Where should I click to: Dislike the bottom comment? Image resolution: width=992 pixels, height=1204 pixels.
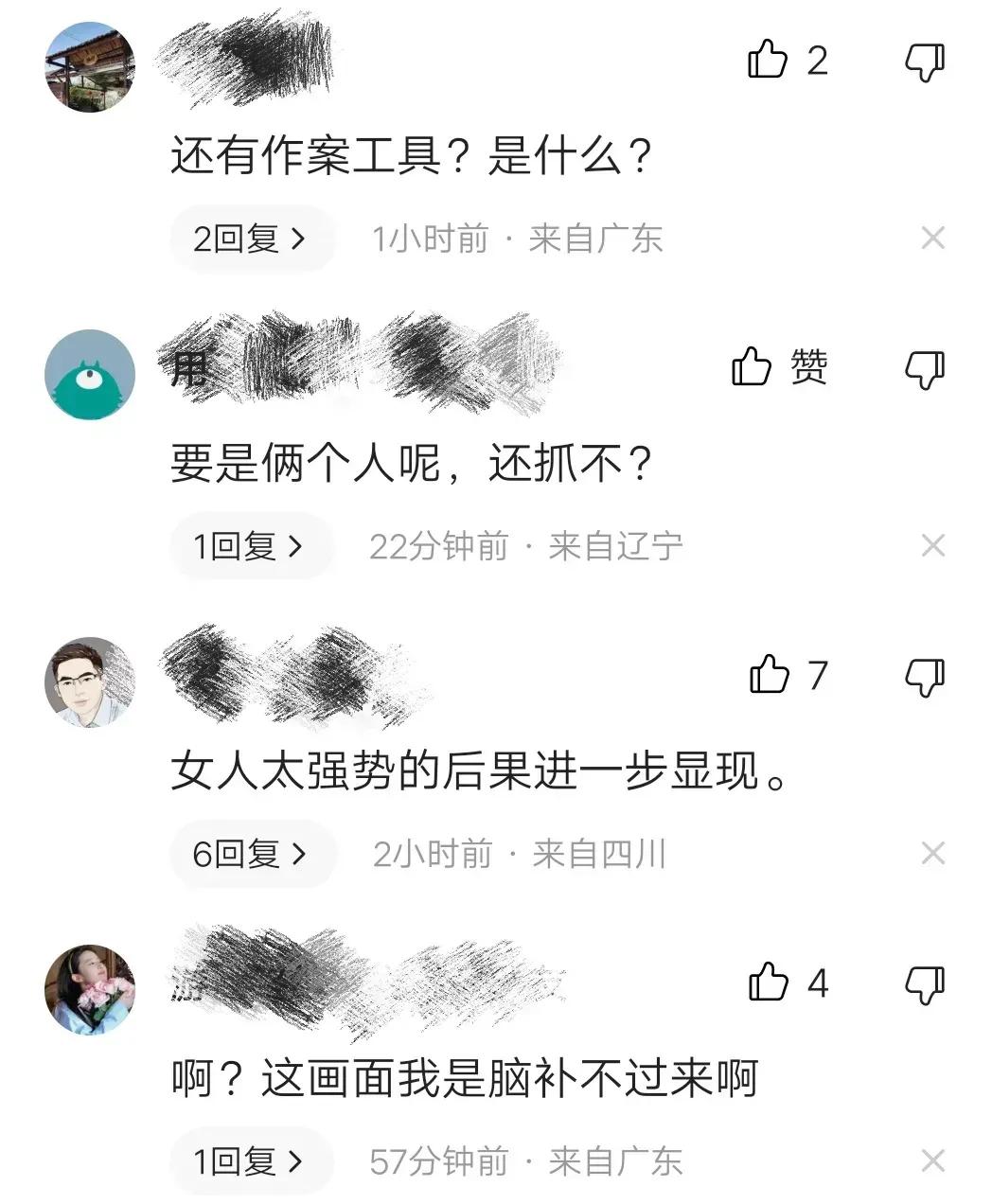click(923, 983)
